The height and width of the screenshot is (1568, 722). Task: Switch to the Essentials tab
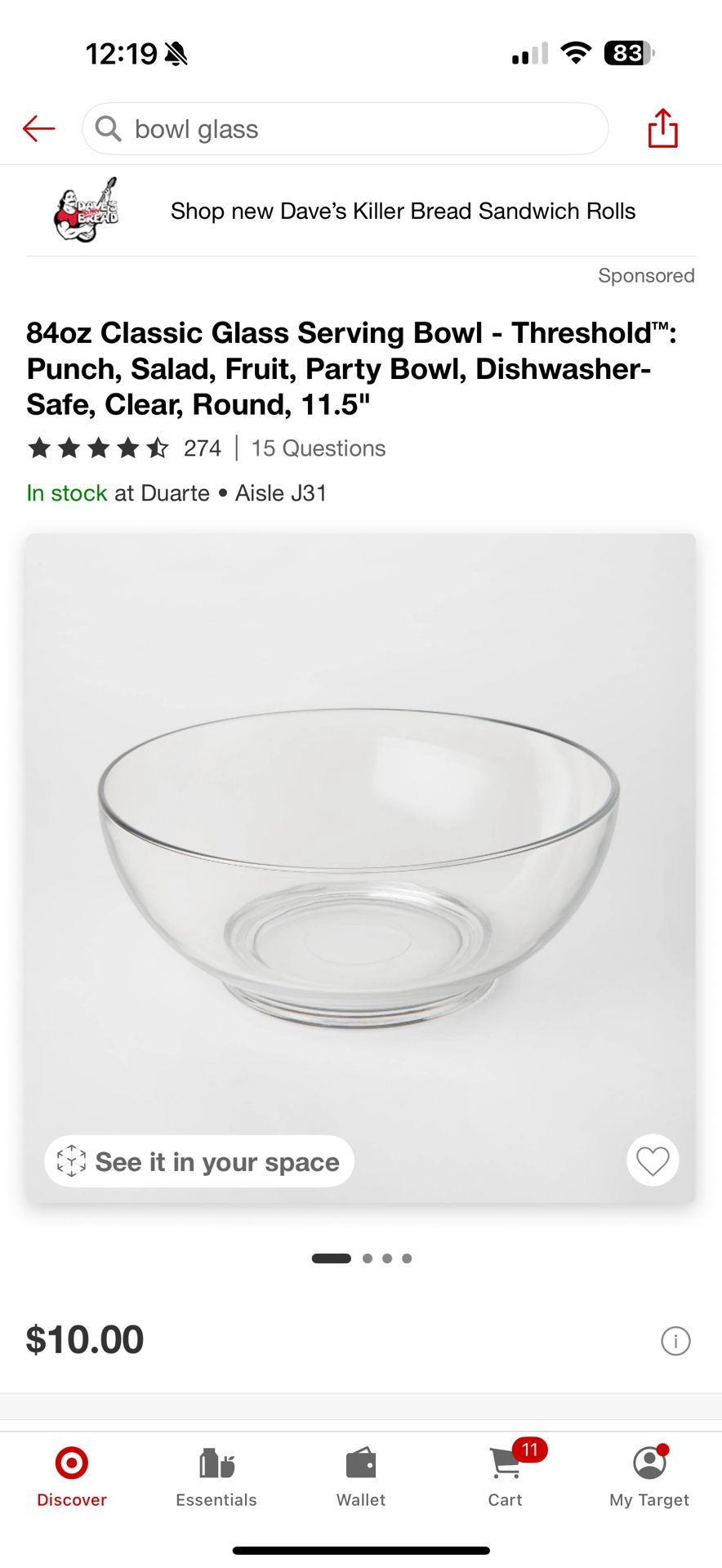(216, 1477)
